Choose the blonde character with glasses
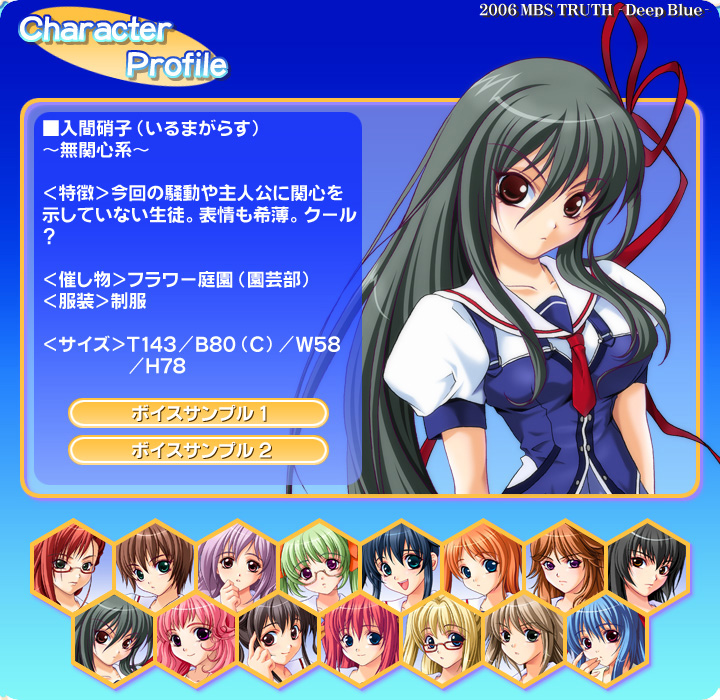Screen dimensions: 720x700 [x=442, y=634]
